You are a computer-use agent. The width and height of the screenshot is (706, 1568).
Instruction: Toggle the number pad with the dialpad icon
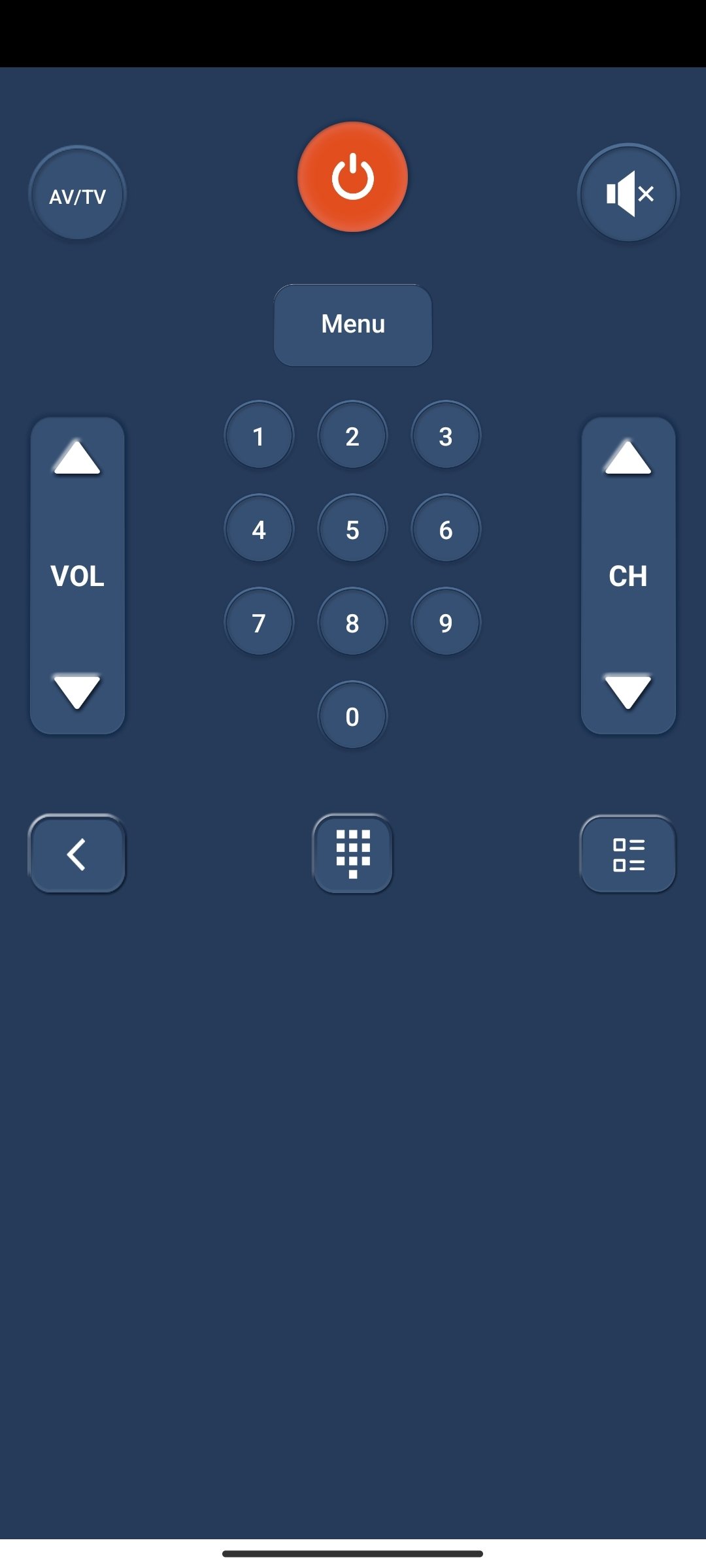[x=352, y=854]
